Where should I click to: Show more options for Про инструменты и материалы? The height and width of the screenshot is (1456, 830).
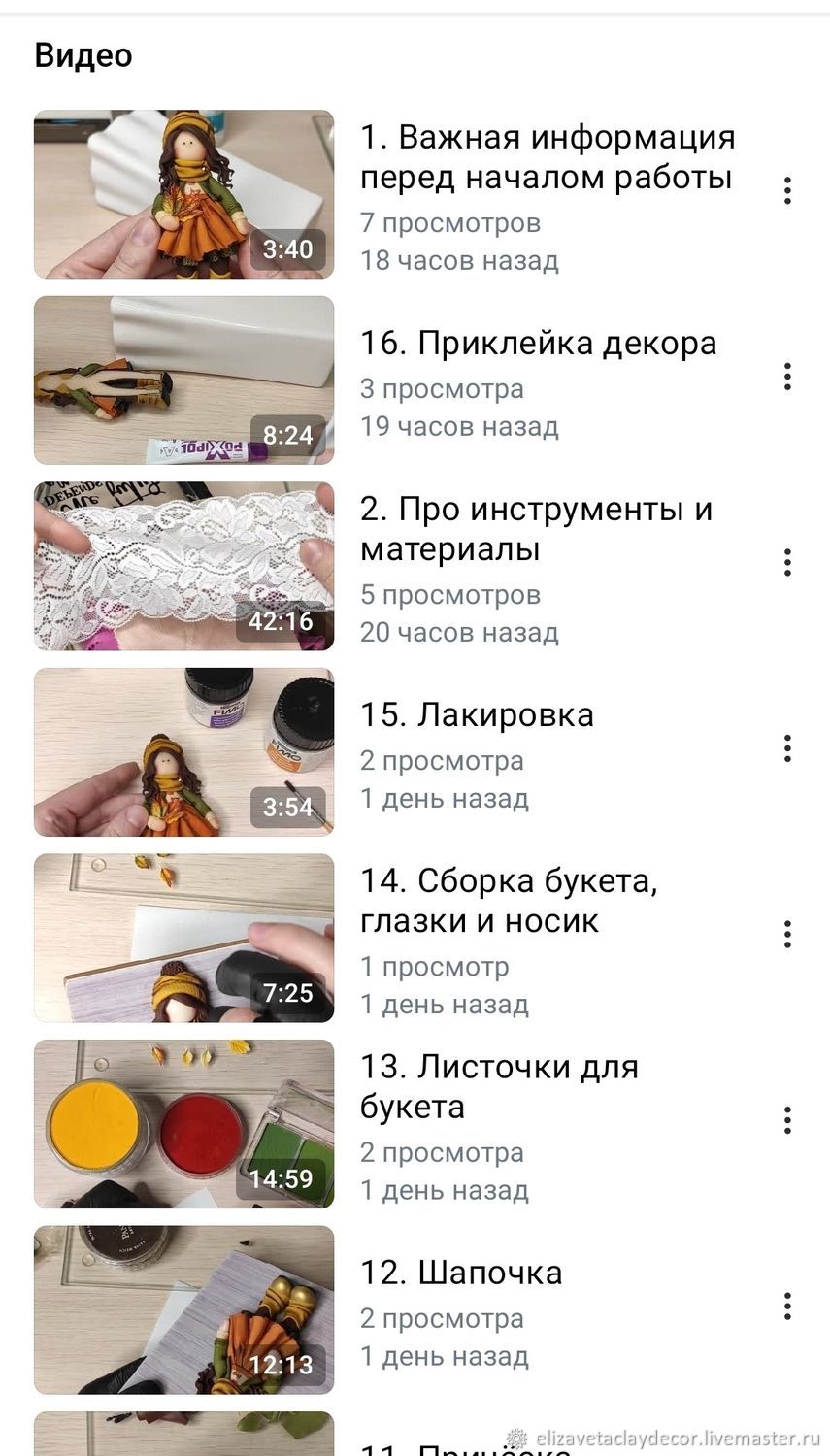(787, 562)
